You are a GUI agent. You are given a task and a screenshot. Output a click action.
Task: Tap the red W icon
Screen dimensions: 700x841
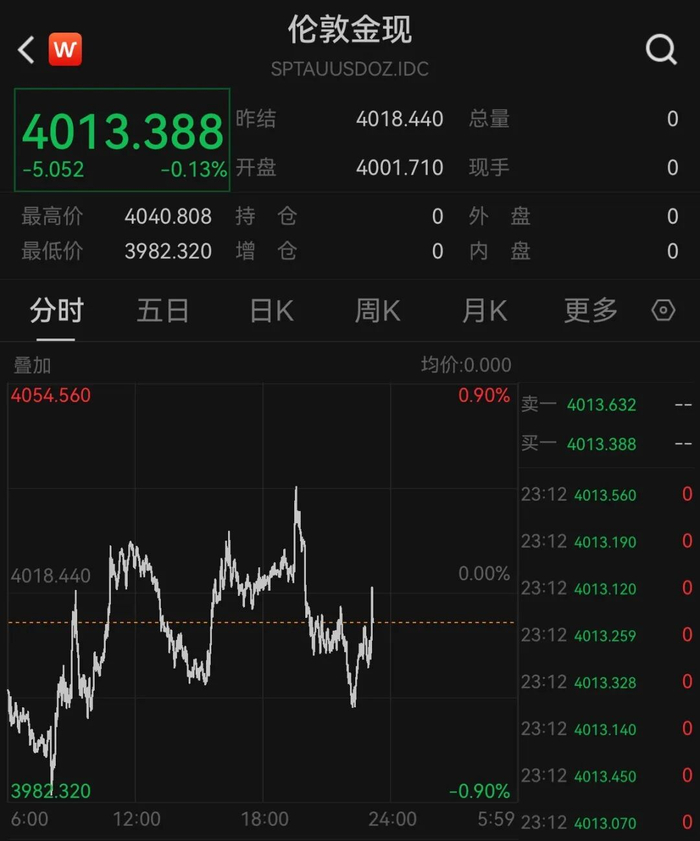65,49
